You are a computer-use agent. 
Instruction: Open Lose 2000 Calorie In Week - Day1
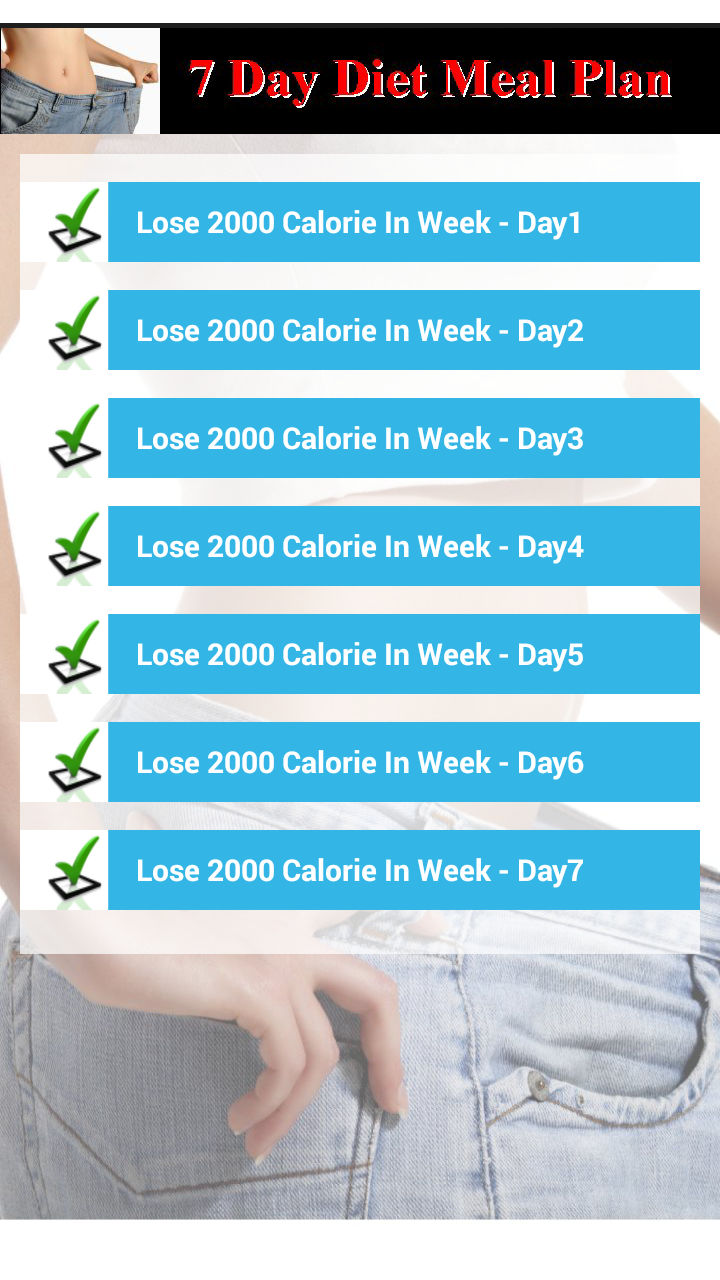(403, 222)
